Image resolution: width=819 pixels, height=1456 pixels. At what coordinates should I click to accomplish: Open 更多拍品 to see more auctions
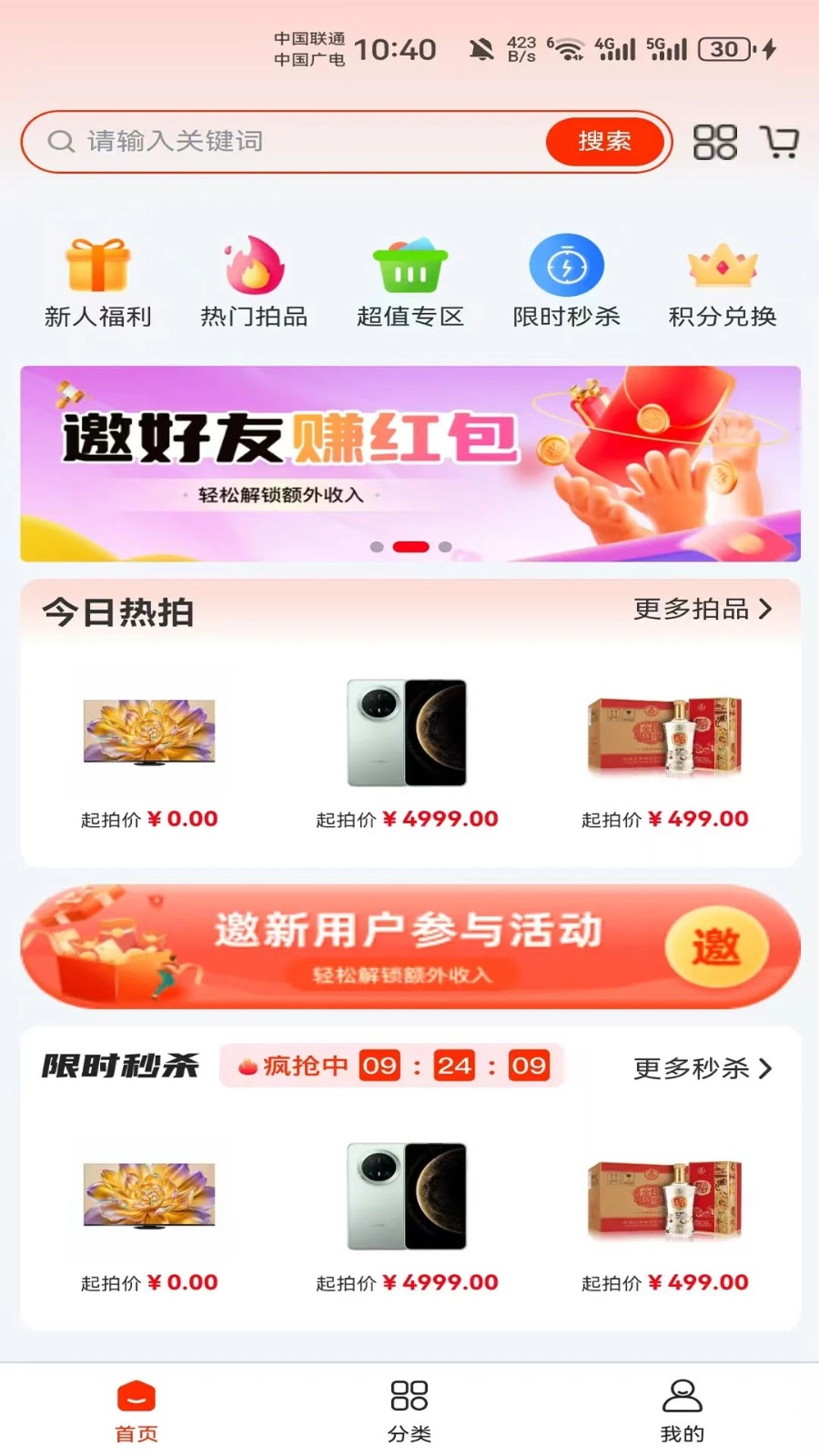[x=702, y=611]
